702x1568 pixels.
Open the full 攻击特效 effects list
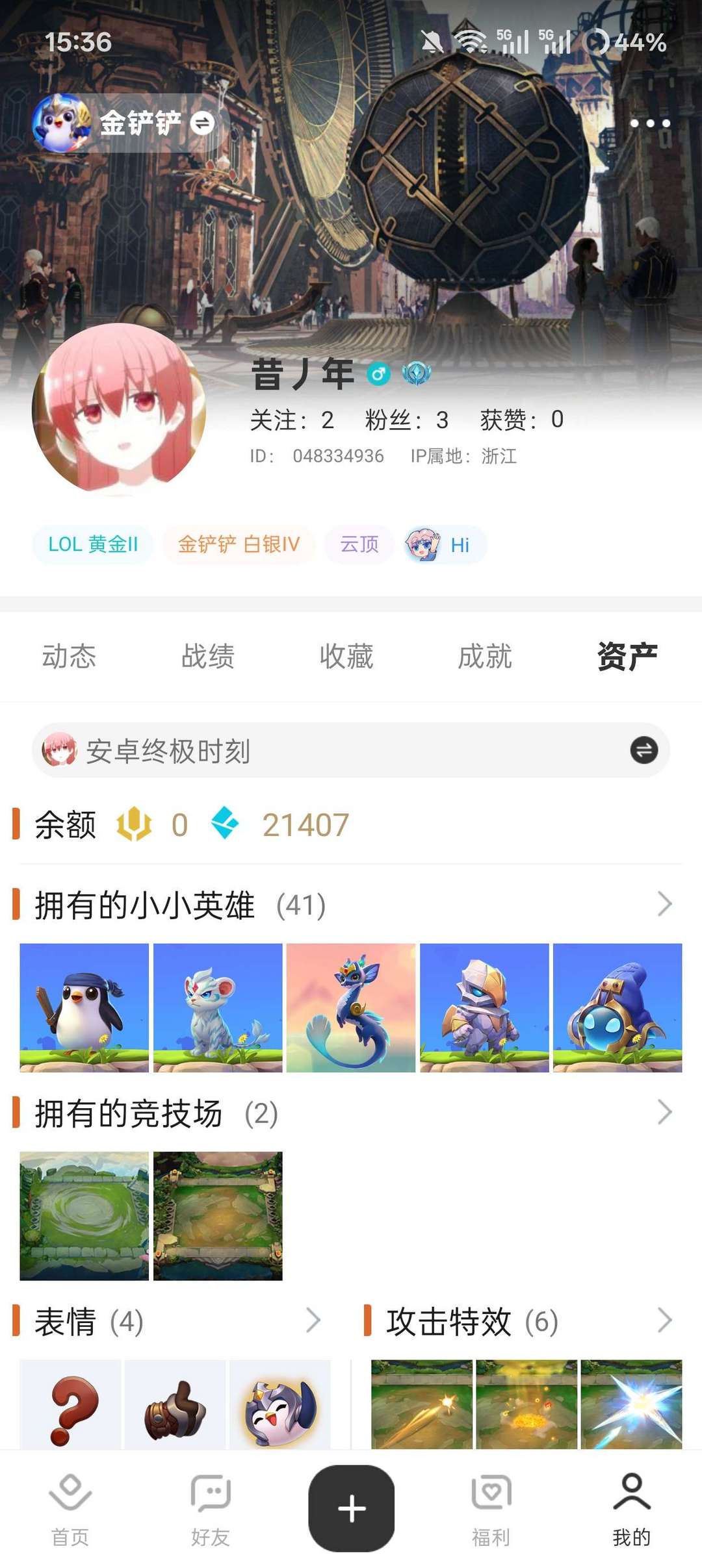coord(665,1321)
